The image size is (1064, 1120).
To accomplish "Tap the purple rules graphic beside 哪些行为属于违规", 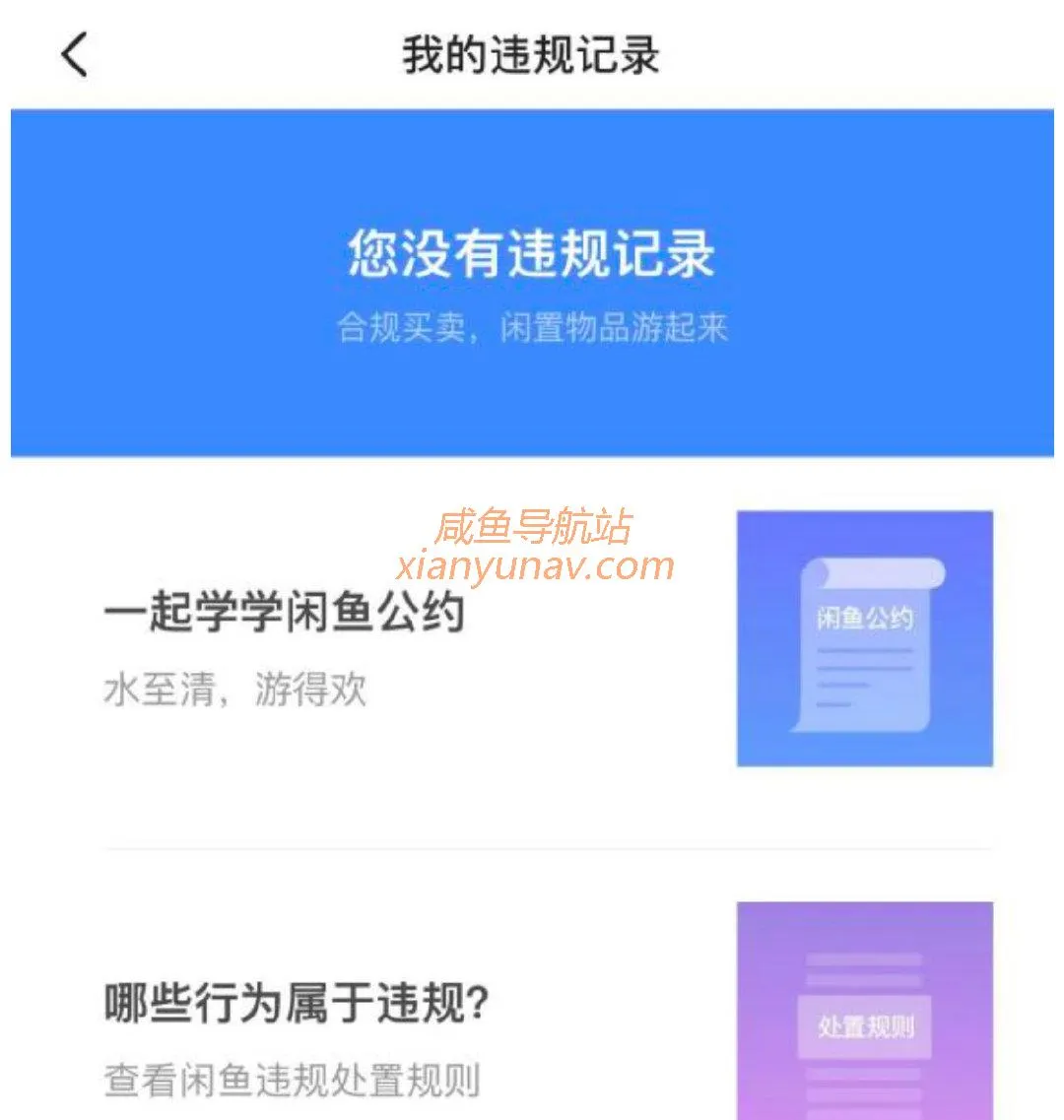I will click(867, 1015).
